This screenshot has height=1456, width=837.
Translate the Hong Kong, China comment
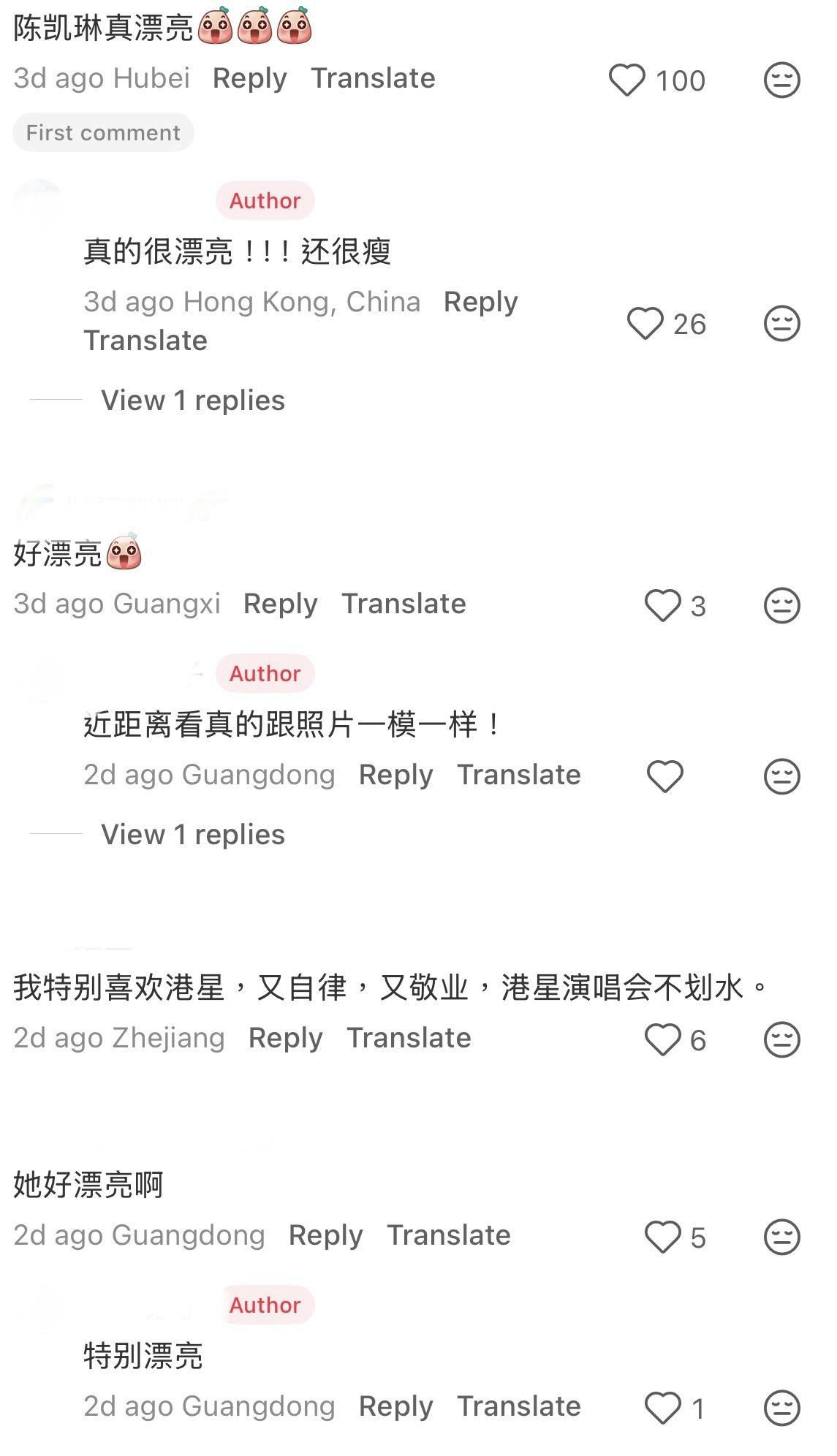coord(145,341)
